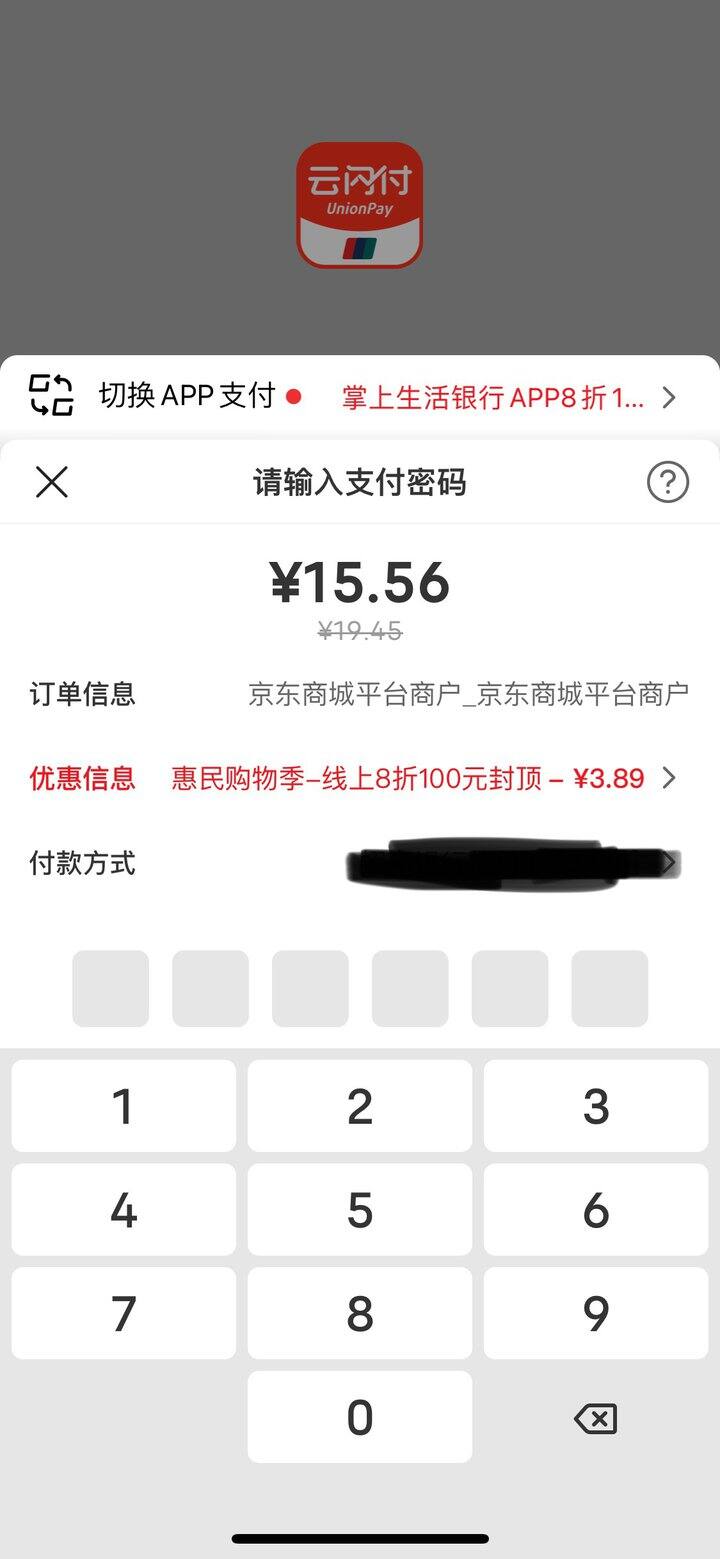Screen dimensions: 720x1559
Task: Open the help question mark icon
Action: 667,483
